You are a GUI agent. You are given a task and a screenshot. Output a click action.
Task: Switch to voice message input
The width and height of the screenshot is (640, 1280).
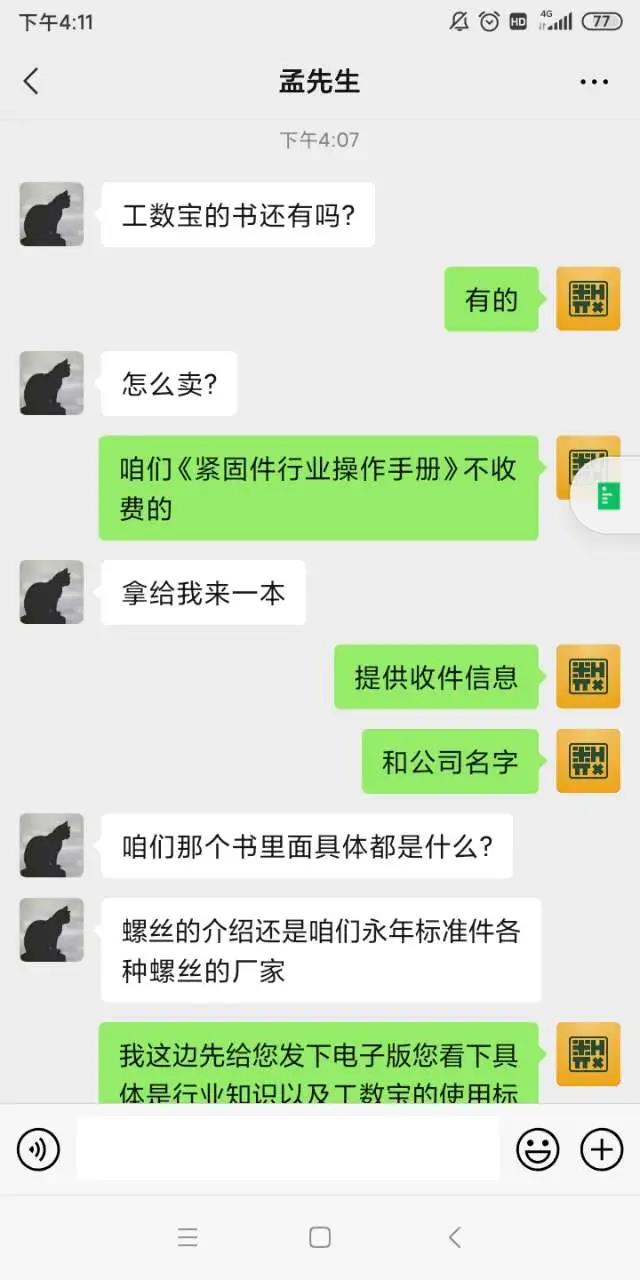(x=38, y=1150)
